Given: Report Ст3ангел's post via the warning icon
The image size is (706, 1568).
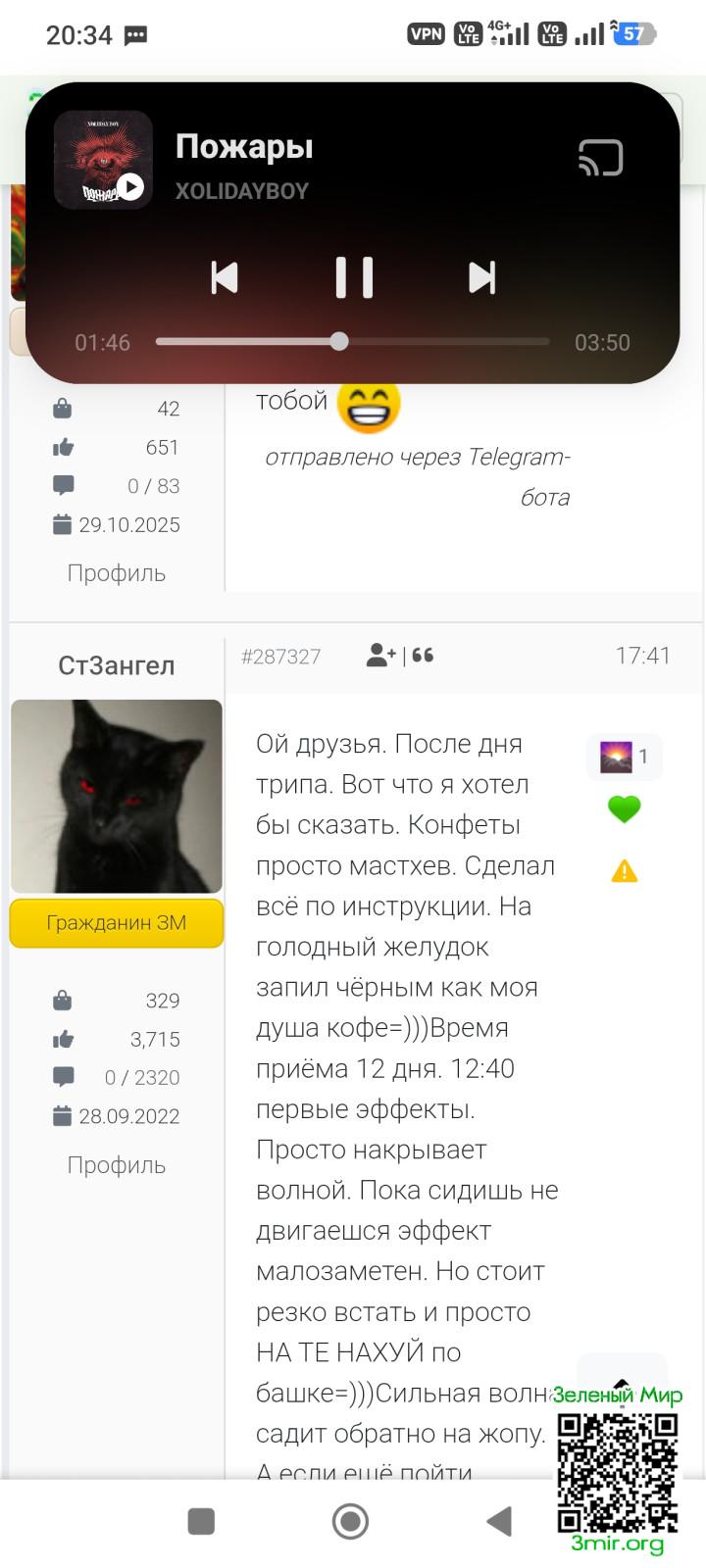Looking at the screenshot, I should pyautogui.click(x=624, y=871).
